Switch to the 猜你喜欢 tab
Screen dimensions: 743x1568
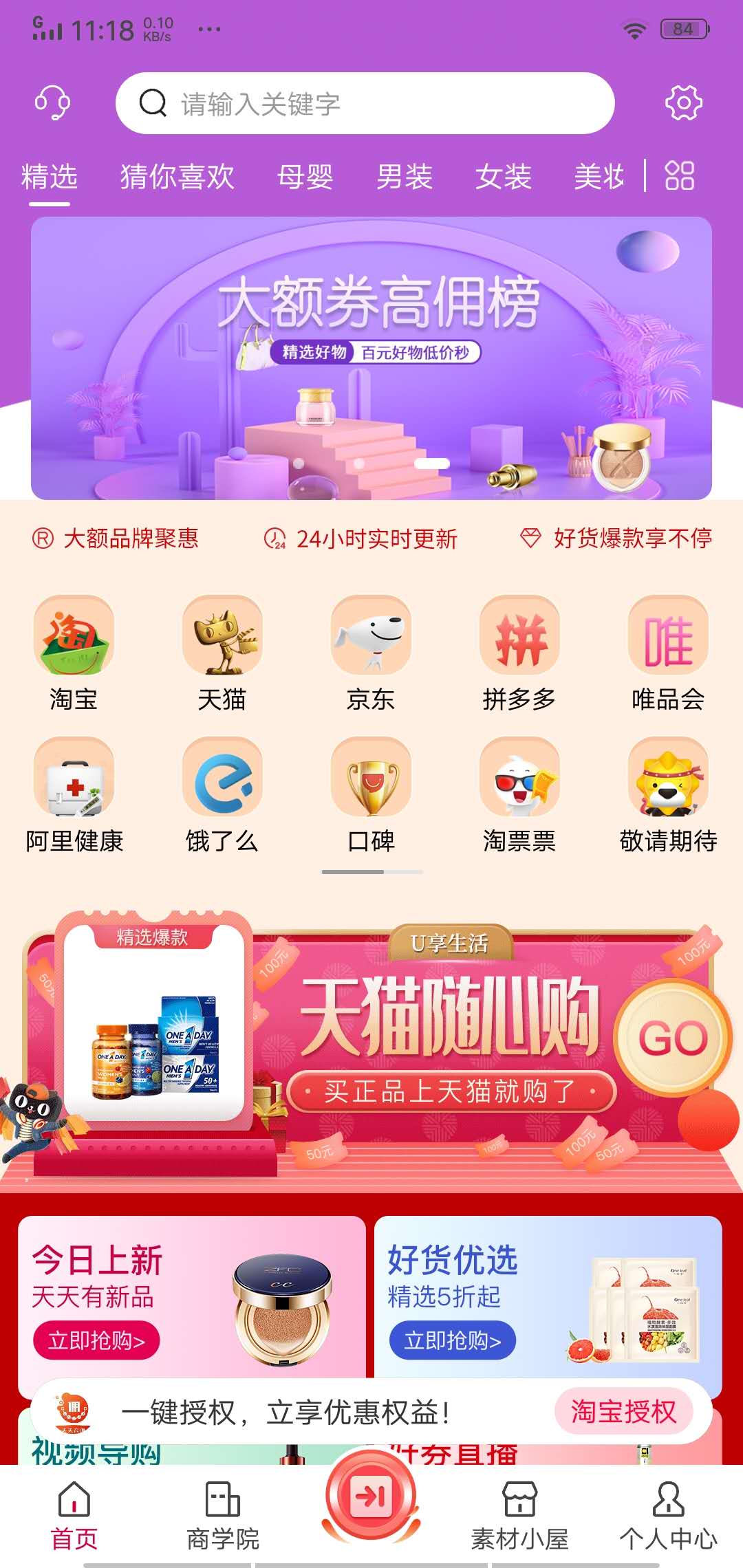pyautogui.click(x=177, y=177)
